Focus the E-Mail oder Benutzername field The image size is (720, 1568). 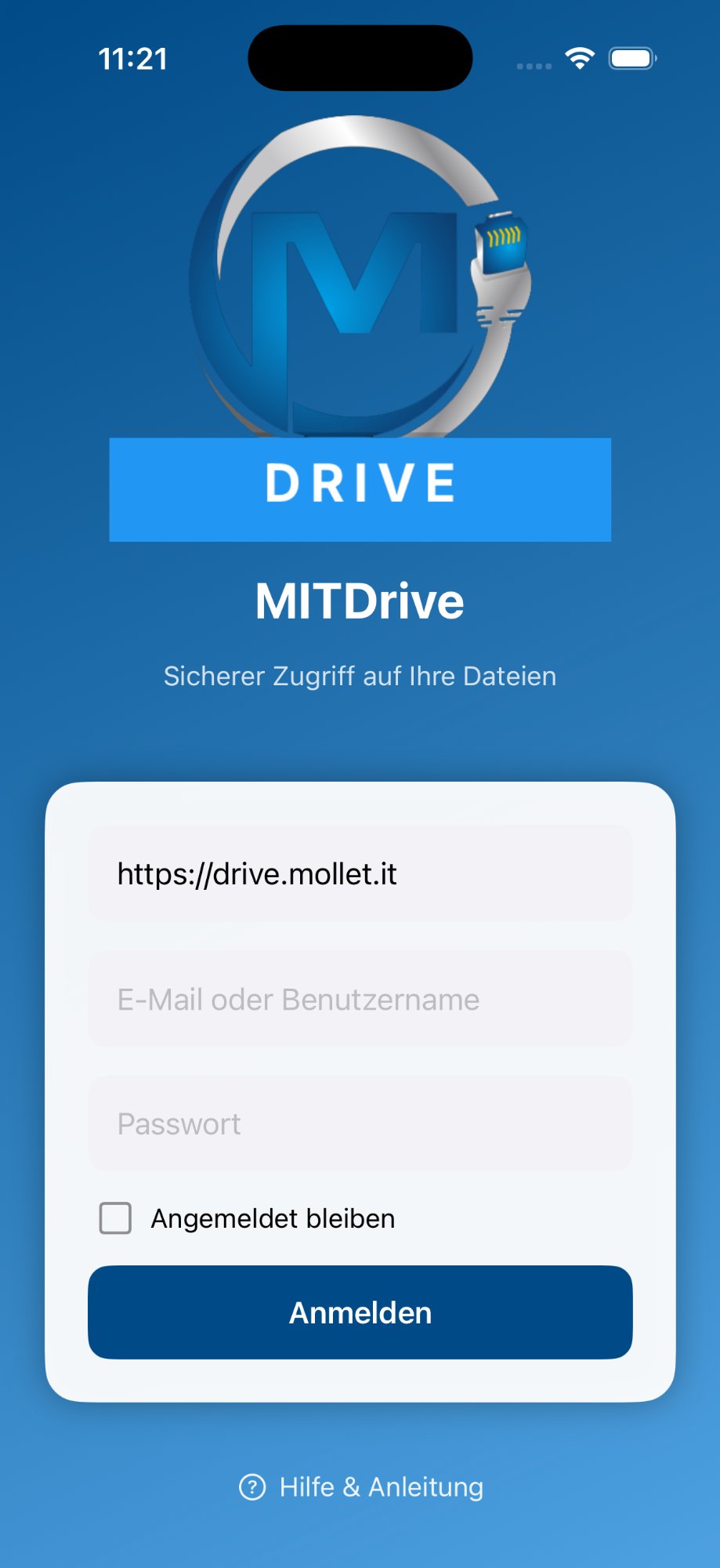pos(360,998)
